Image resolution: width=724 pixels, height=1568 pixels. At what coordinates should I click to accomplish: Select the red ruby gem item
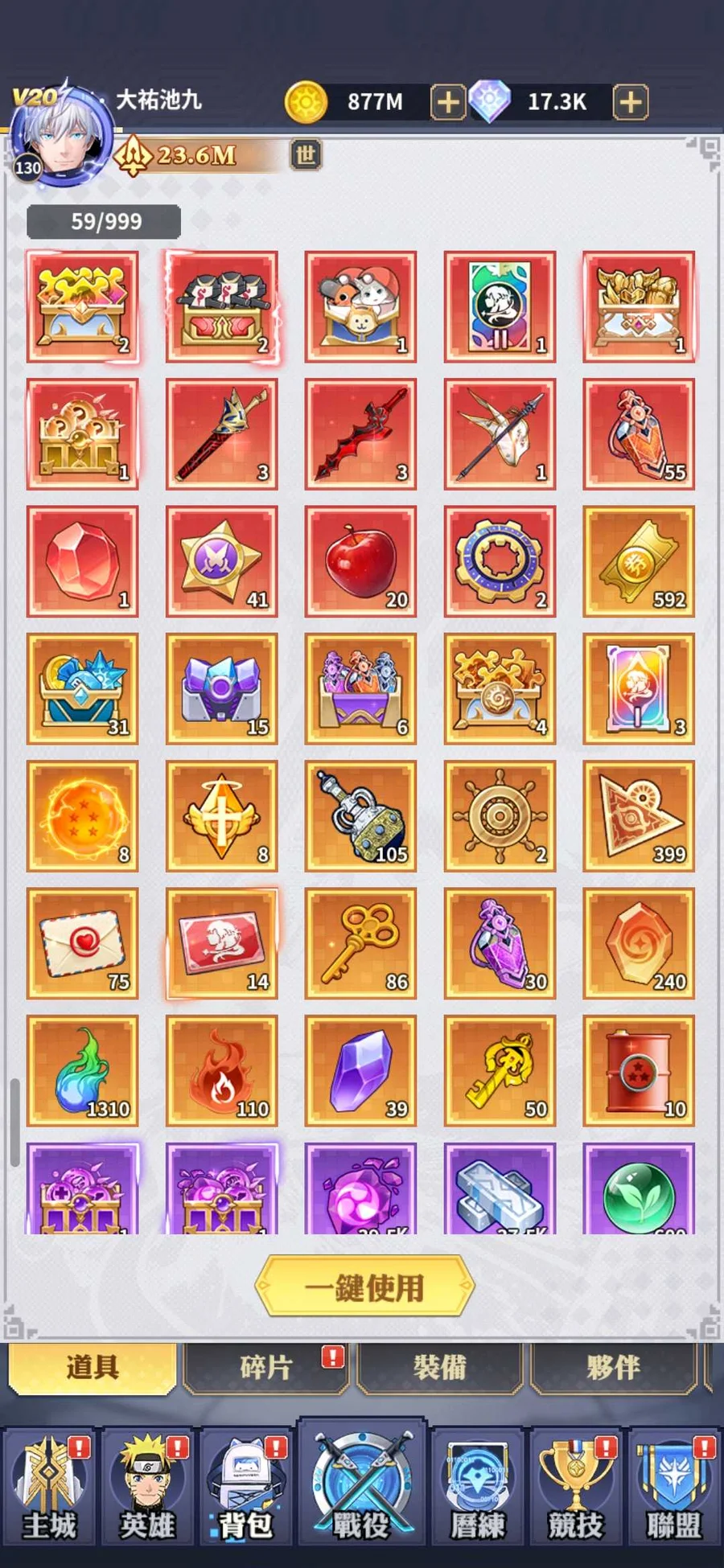point(82,561)
